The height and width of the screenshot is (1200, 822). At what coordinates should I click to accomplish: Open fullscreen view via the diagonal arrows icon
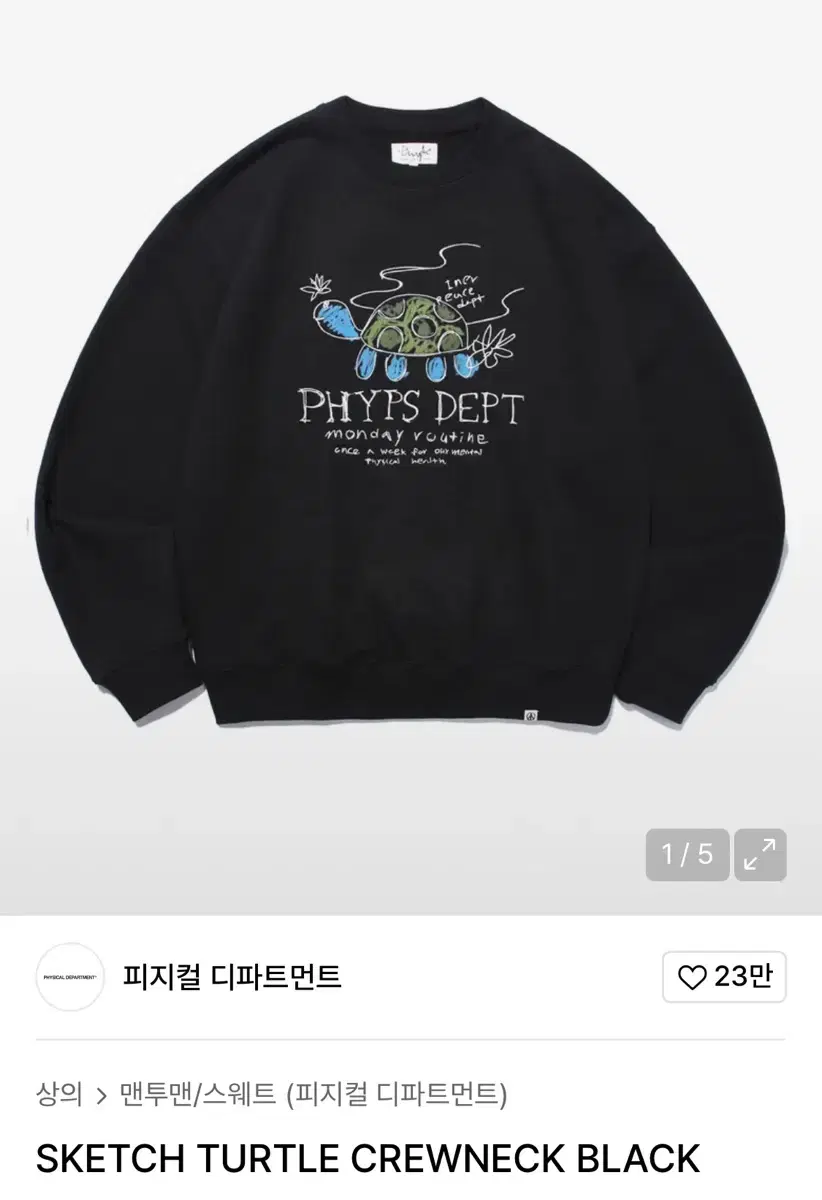pyautogui.click(x=761, y=855)
